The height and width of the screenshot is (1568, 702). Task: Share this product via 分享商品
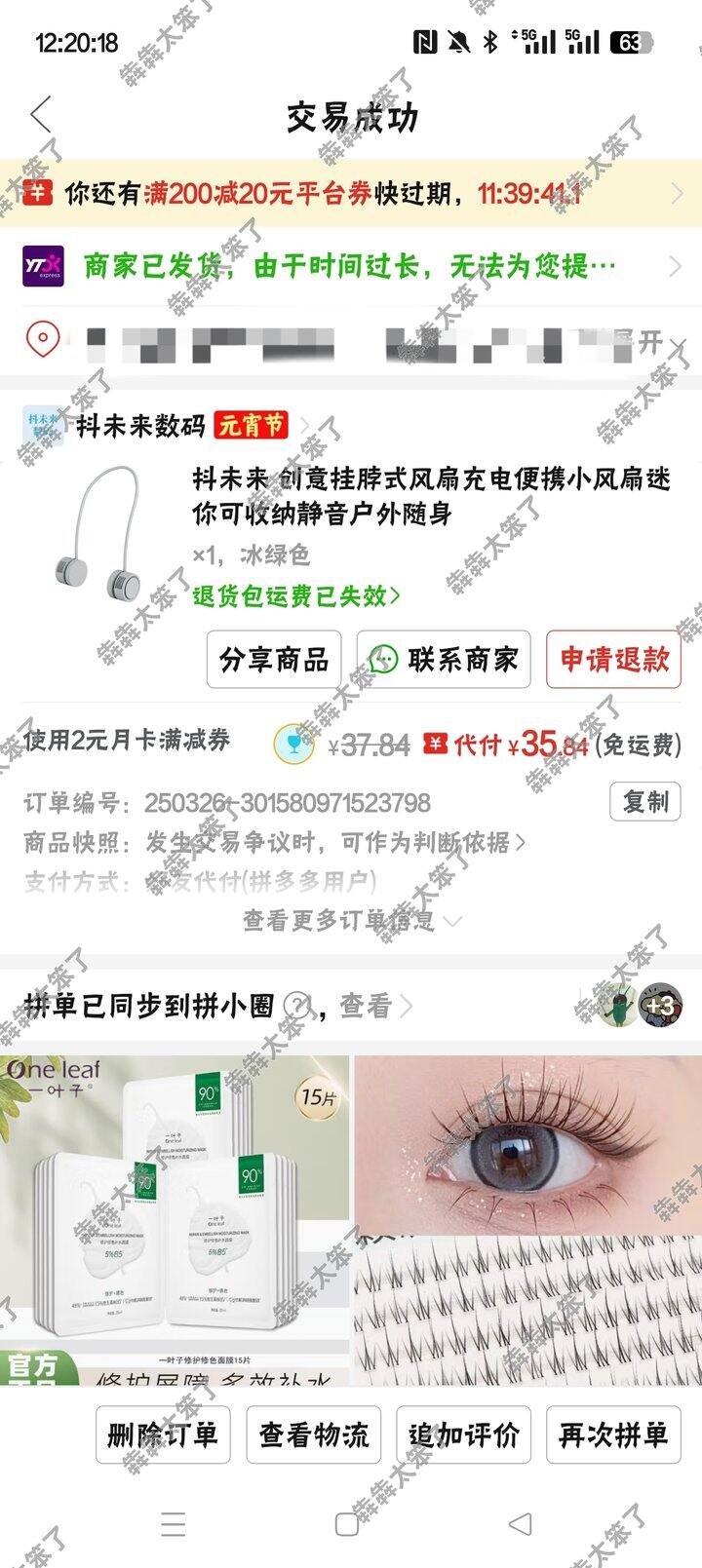[x=274, y=660]
